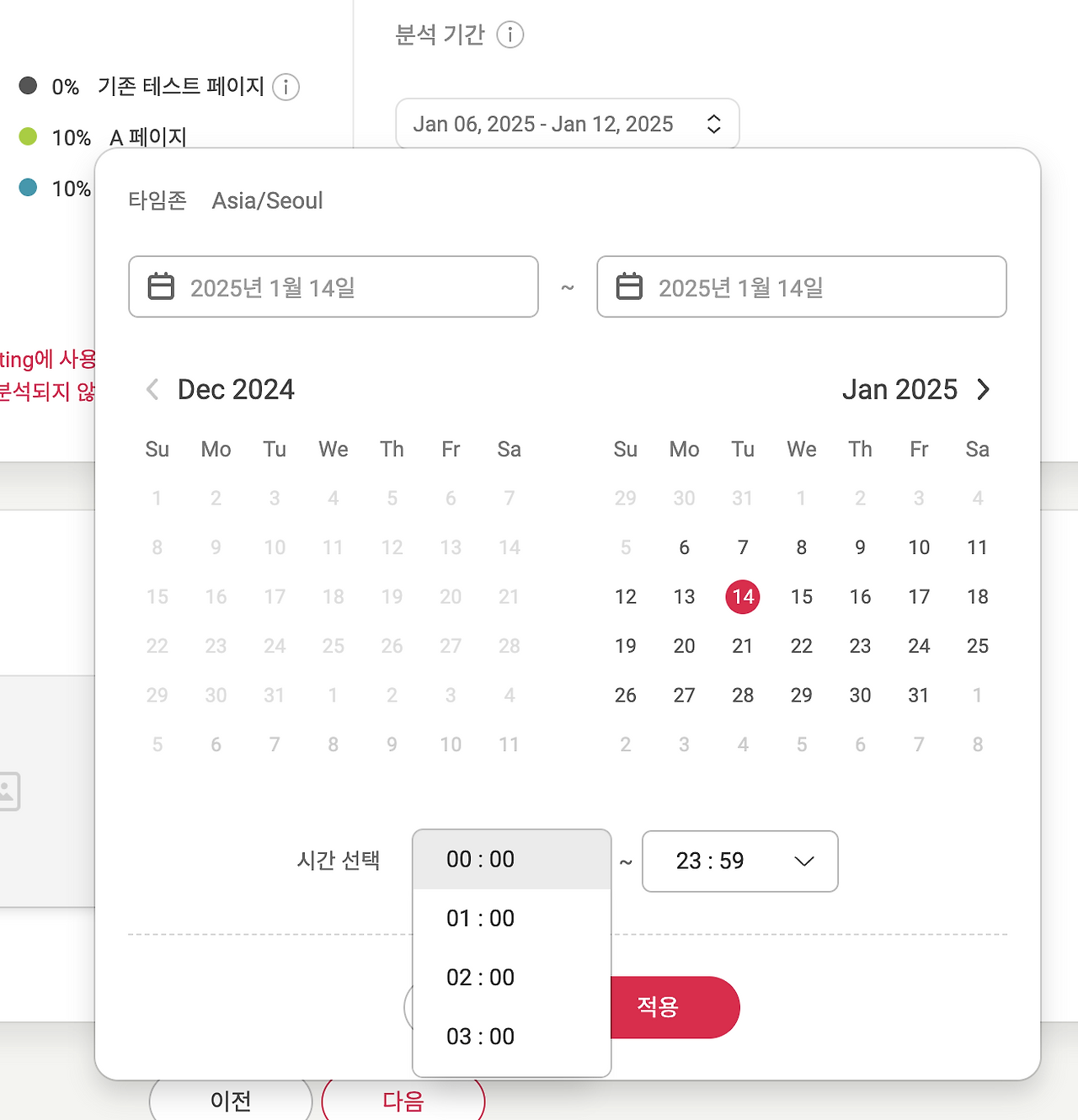
Task: Choose 02 : 00 from the time list
Action: [x=511, y=978]
